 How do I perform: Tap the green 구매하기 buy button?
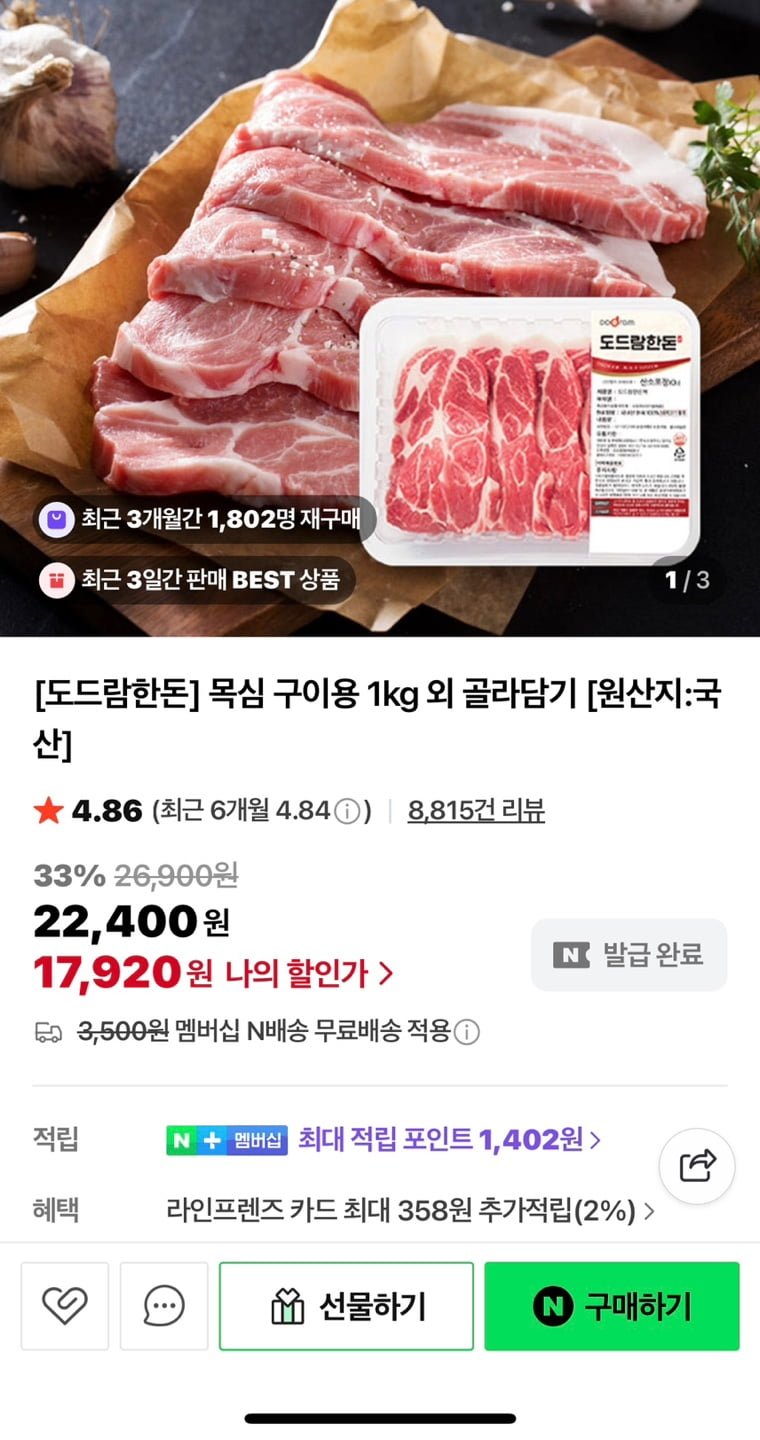[612, 1306]
